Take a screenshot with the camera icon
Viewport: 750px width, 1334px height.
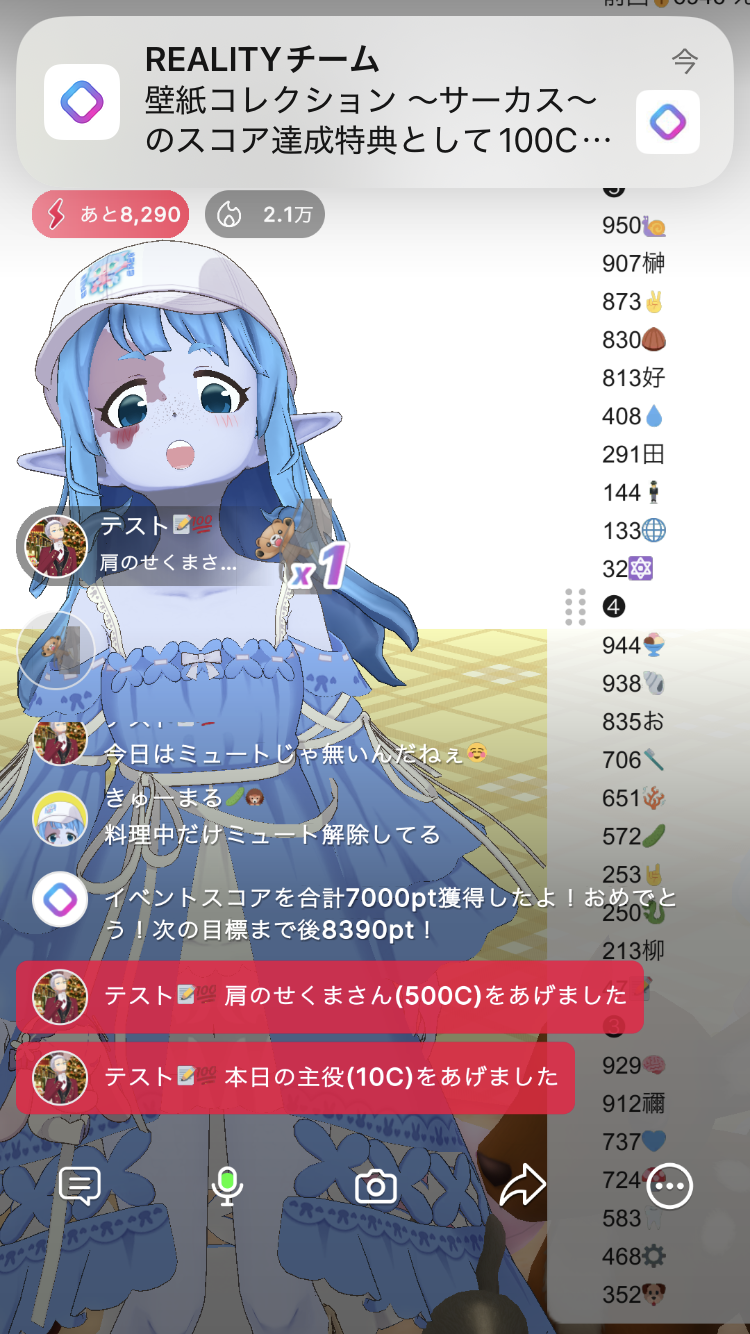[376, 1187]
